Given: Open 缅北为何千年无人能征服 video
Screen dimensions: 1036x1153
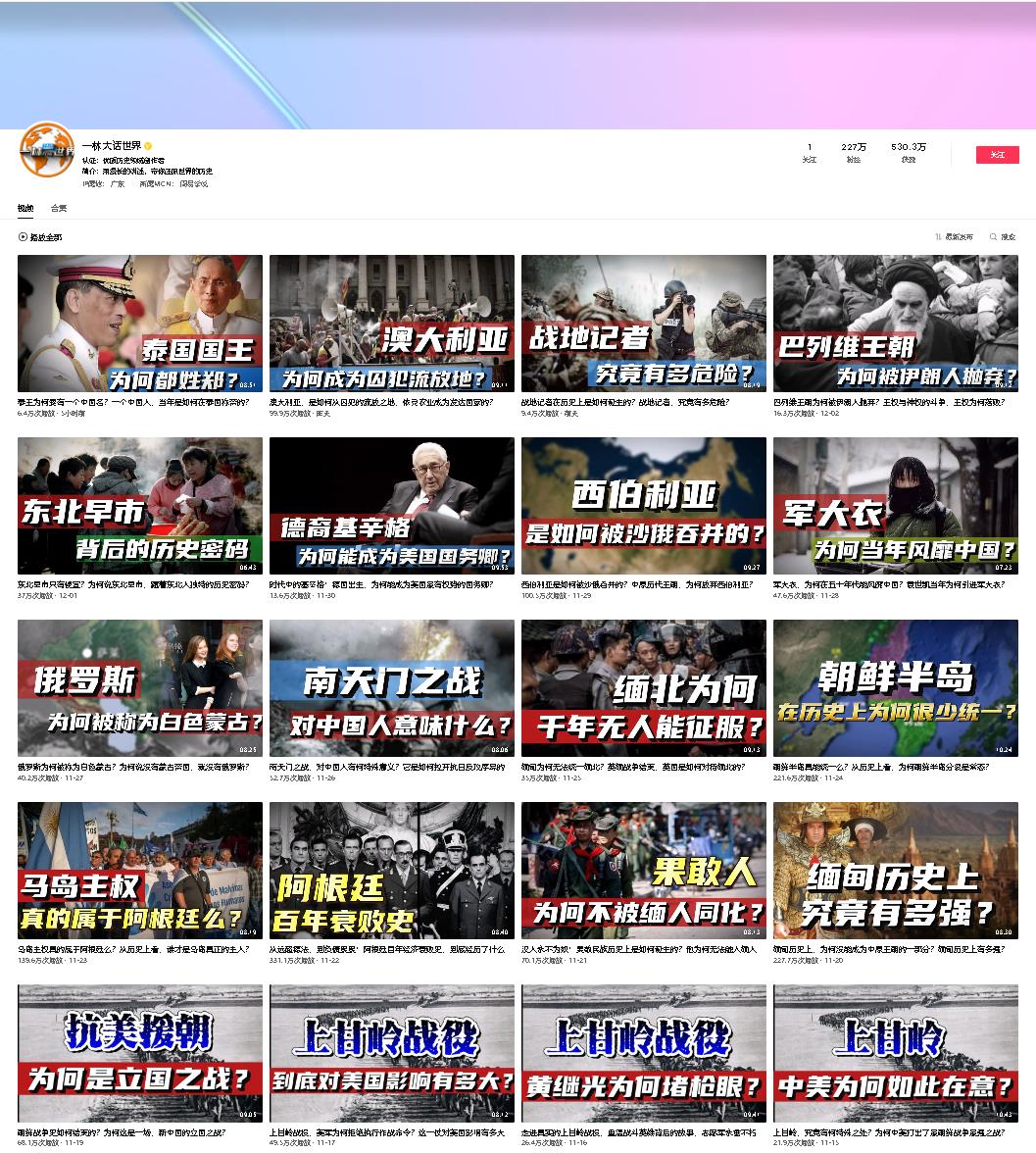Looking at the screenshot, I should [644, 688].
